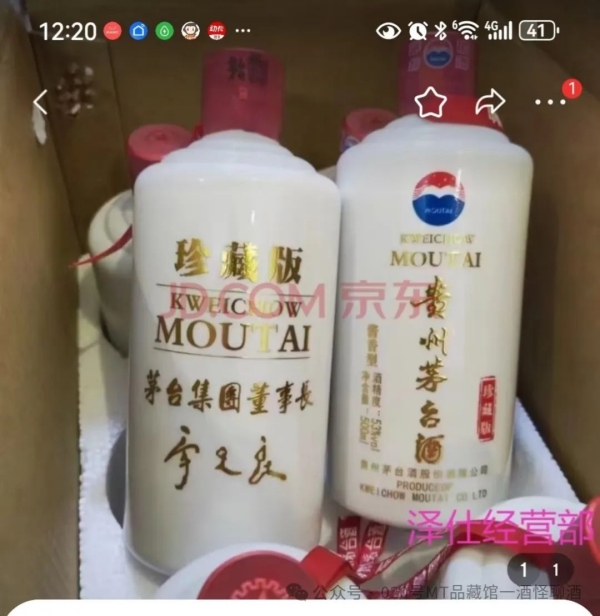This screenshot has width=600, height=616.
Task: Go back with the top-left arrow
Action: pyautogui.click(x=40, y=102)
